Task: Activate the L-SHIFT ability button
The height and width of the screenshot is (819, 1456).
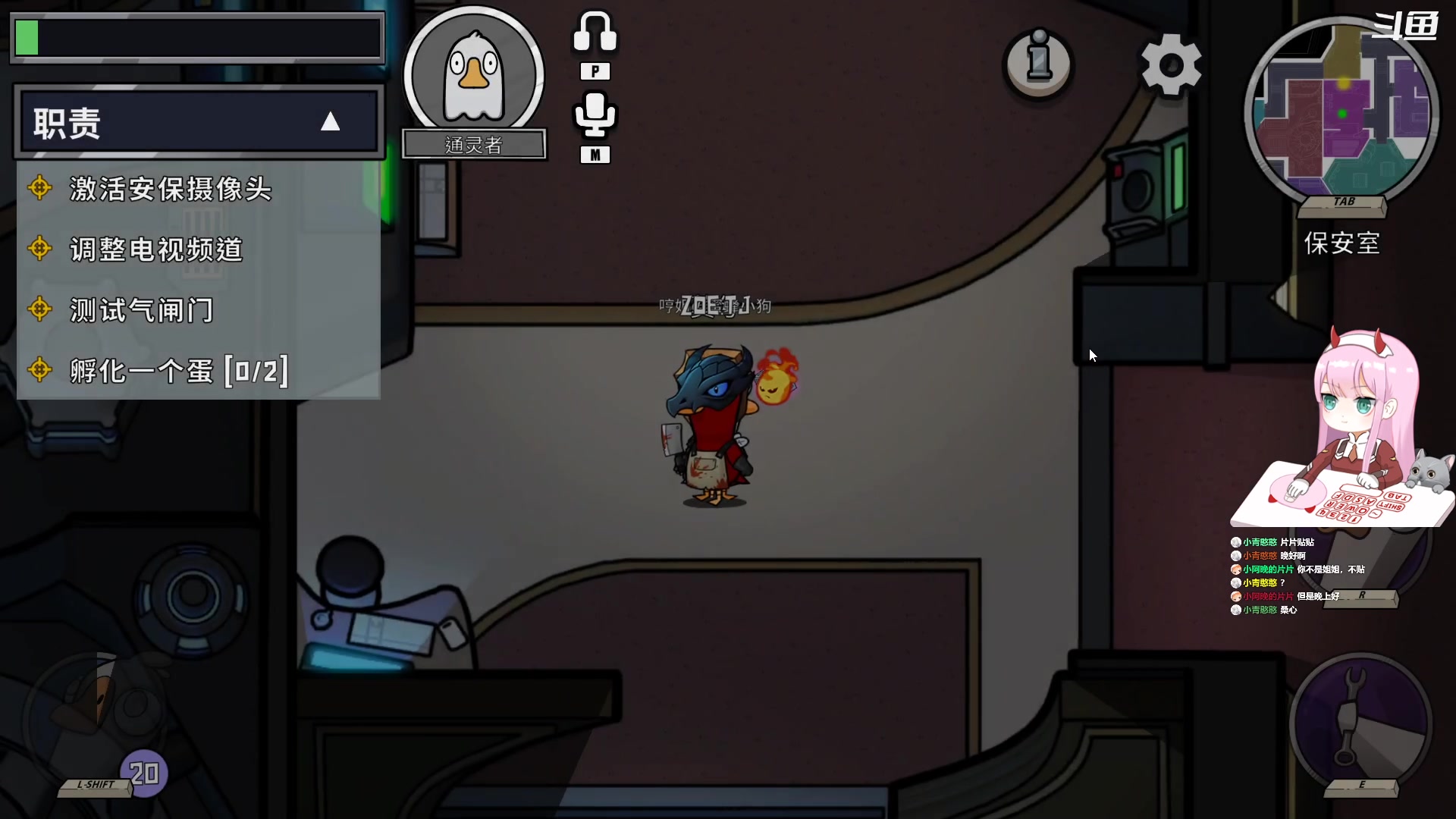Action: click(x=99, y=724)
